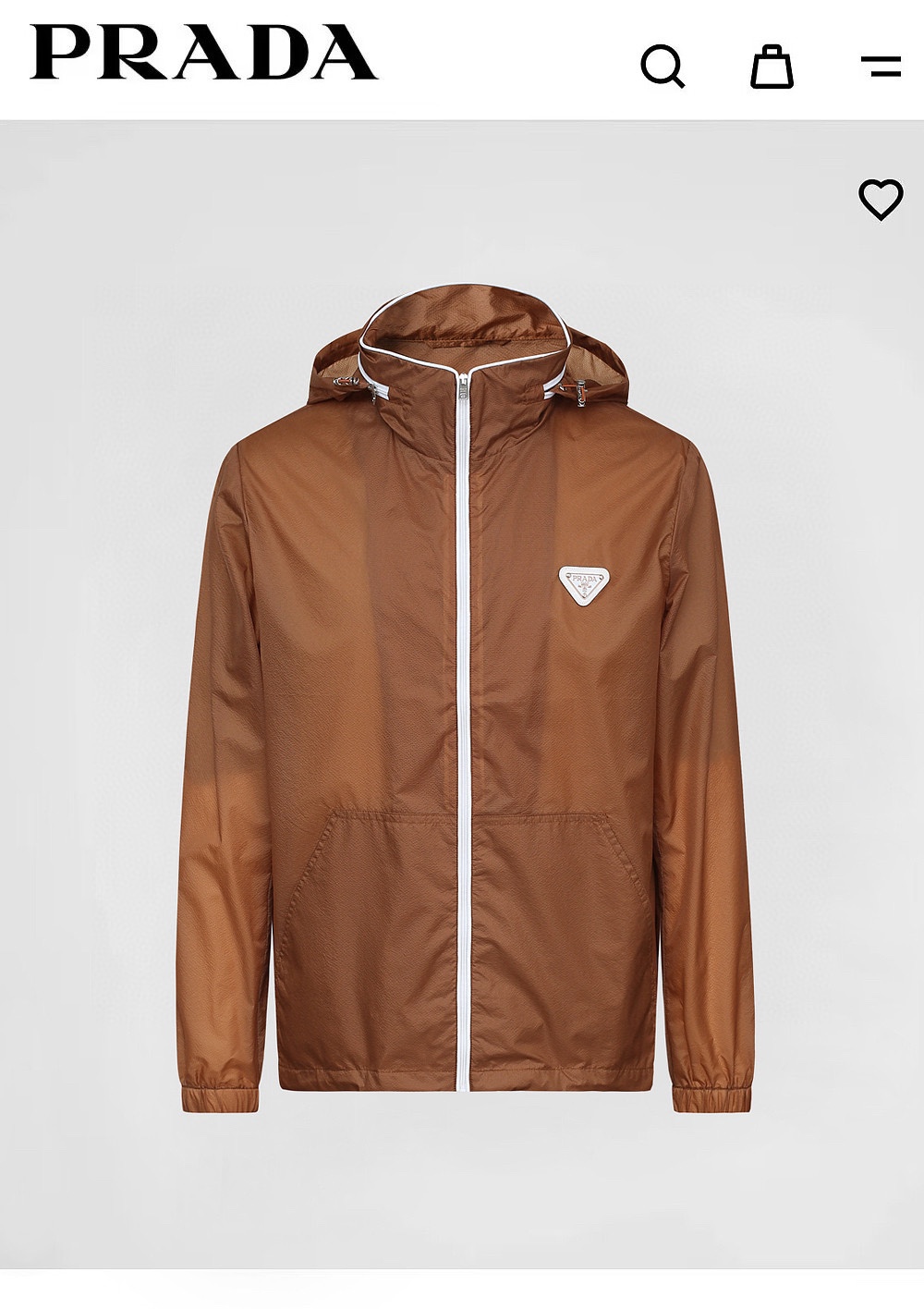The width and height of the screenshot is (924, 1309).
Task: Open the shopping bag
Action: click(772, 66)
